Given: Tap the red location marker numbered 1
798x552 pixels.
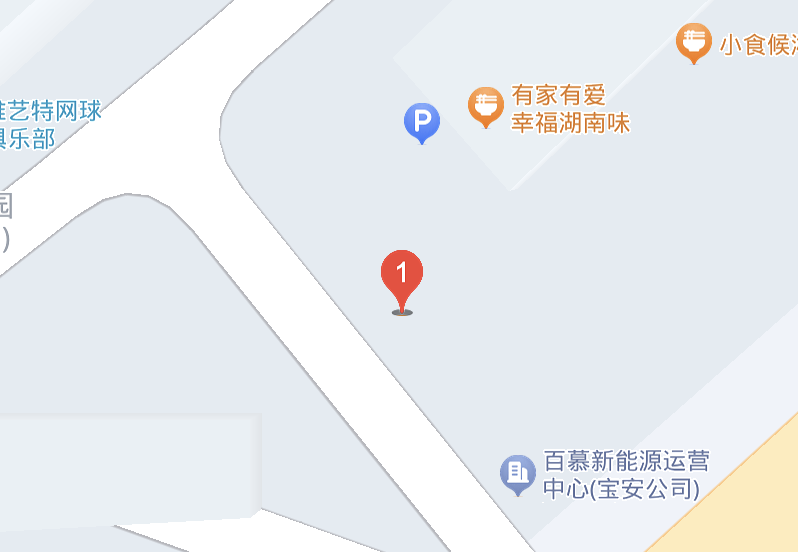Looking at the screenshot, I should coord(402,275).
